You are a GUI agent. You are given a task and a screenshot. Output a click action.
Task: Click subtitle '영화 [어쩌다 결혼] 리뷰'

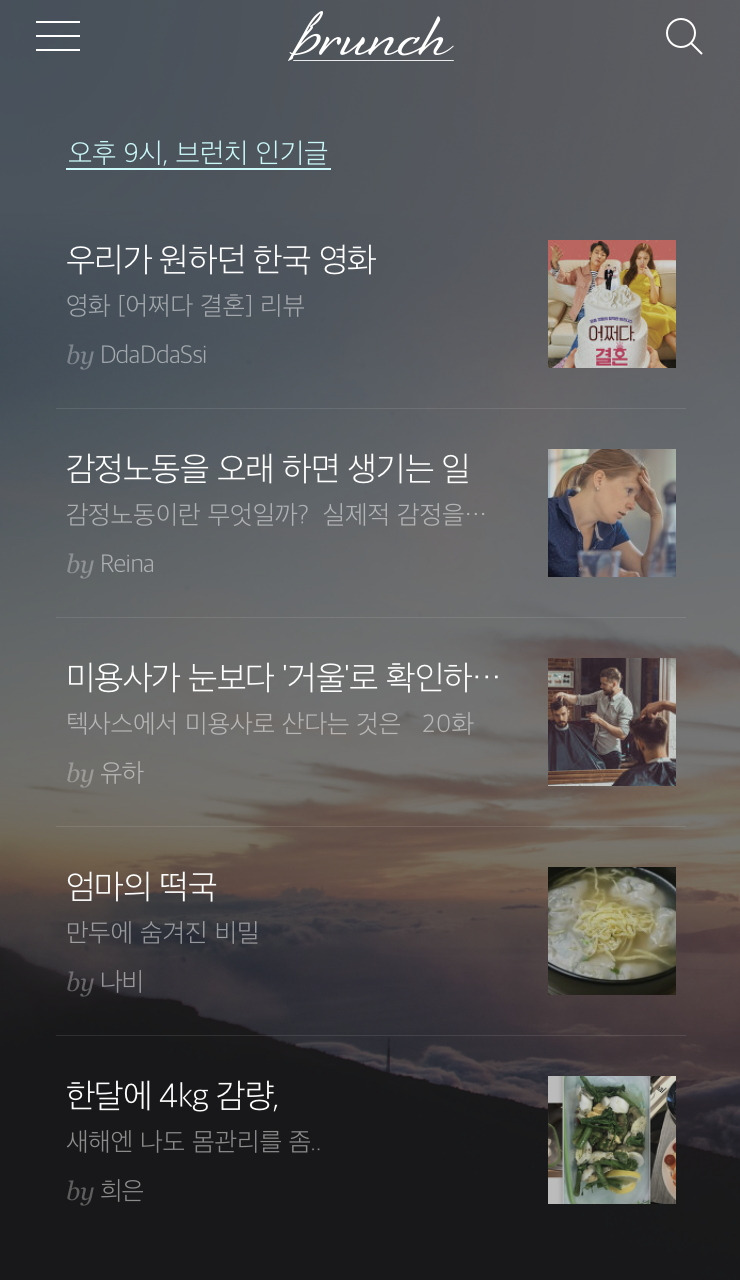point(186,305)
